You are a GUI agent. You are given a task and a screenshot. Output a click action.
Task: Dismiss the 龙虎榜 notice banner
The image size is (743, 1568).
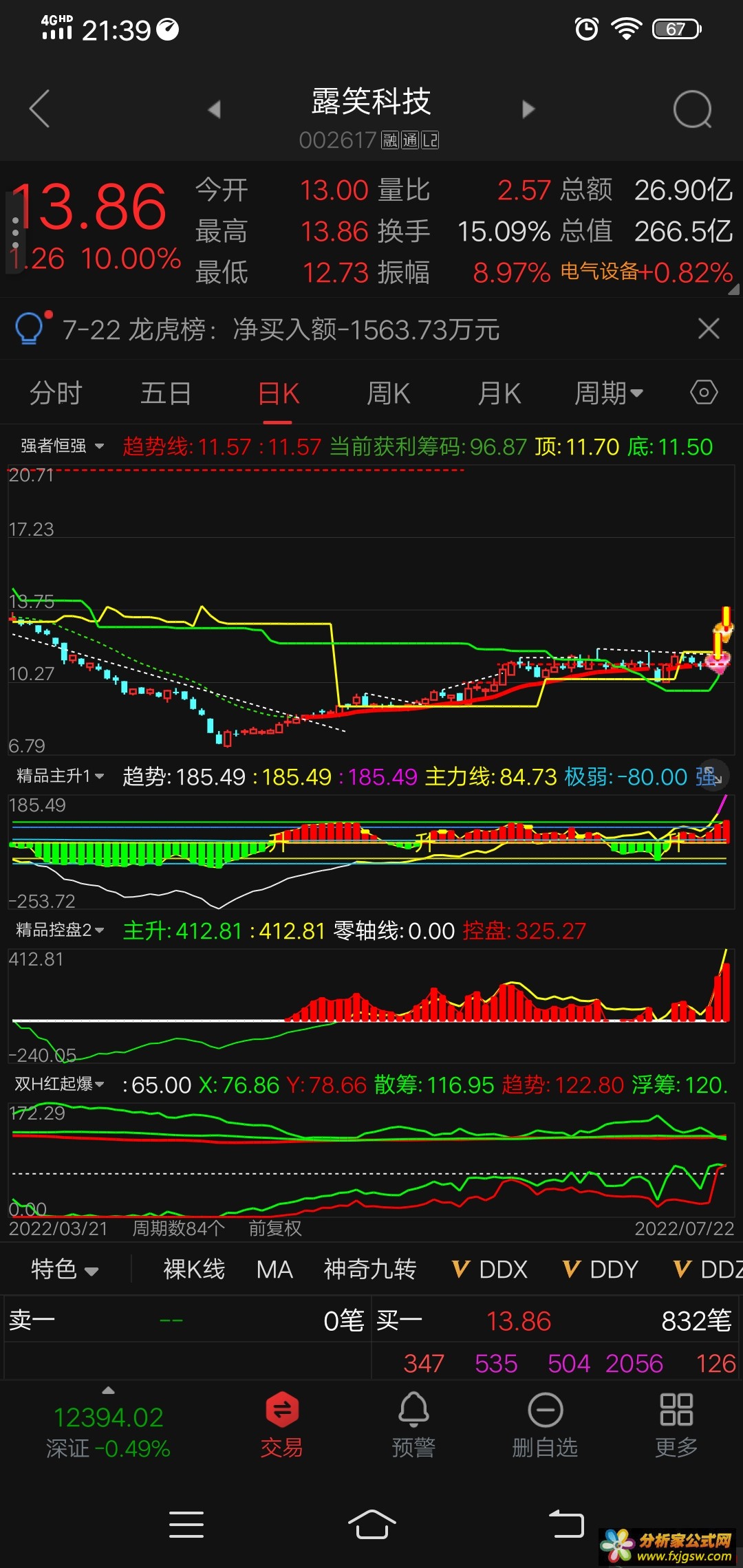pyautogui.click(x=709, y=329)
